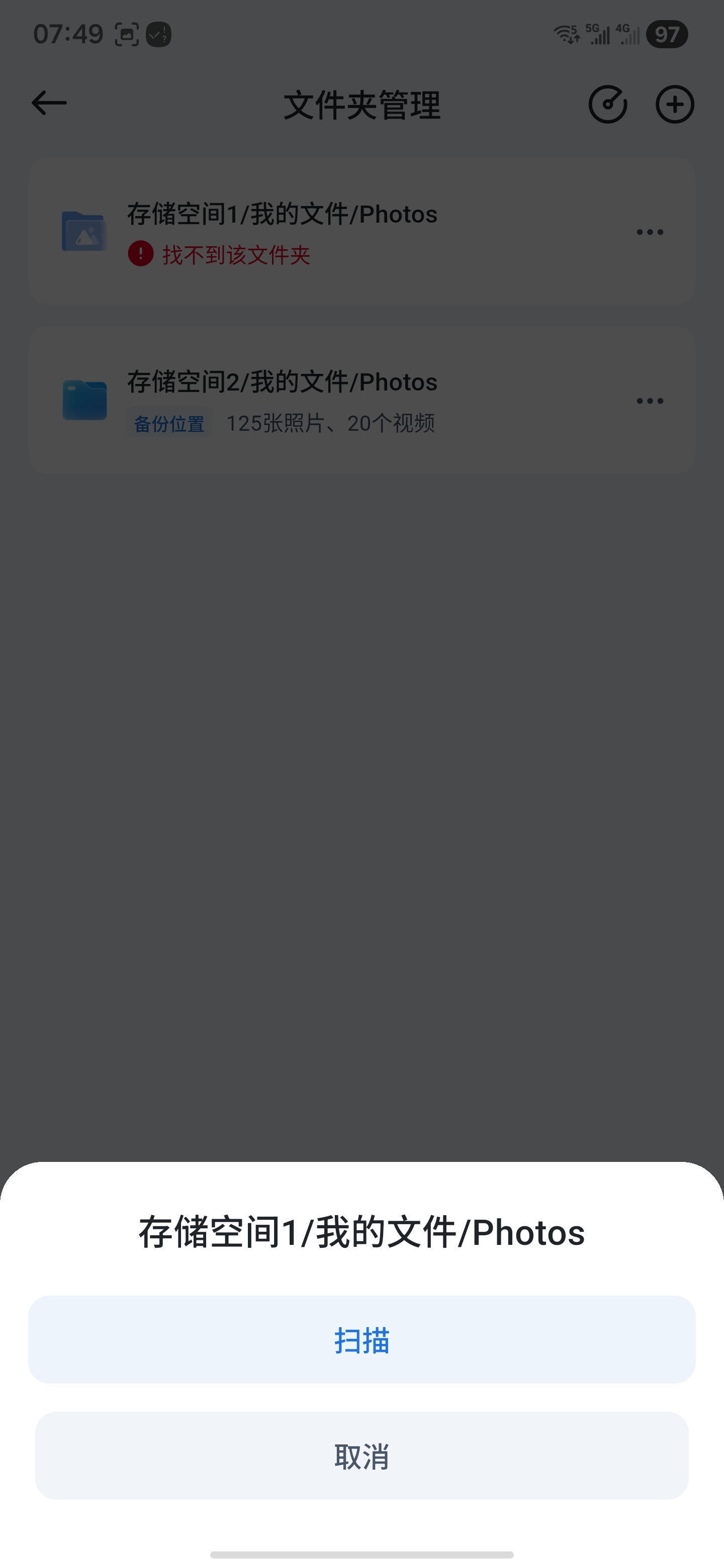Tap the photo folder icon for 存储空间1
Screen dimensions: 724x1568
pos(84,232)
